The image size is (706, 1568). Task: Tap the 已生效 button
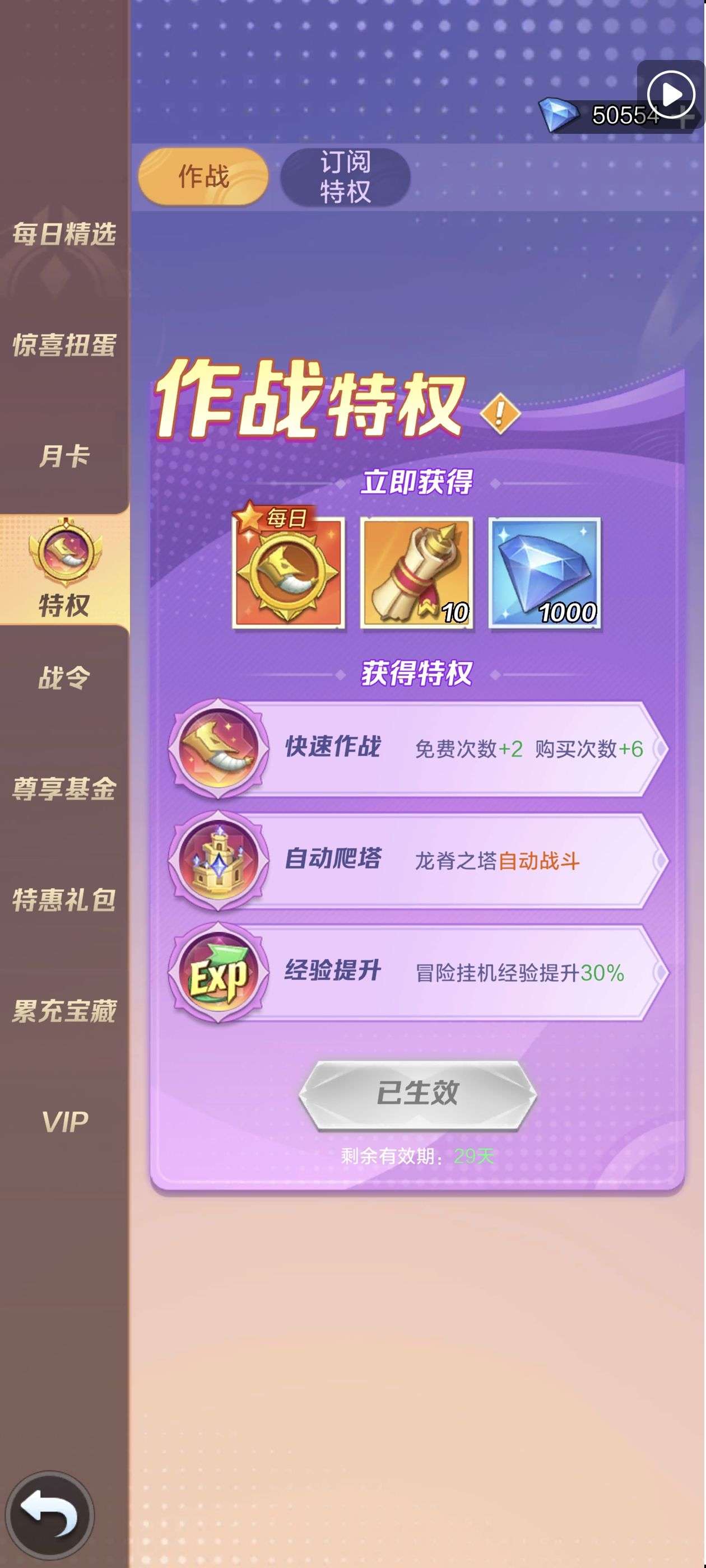tap(417, 1094)
